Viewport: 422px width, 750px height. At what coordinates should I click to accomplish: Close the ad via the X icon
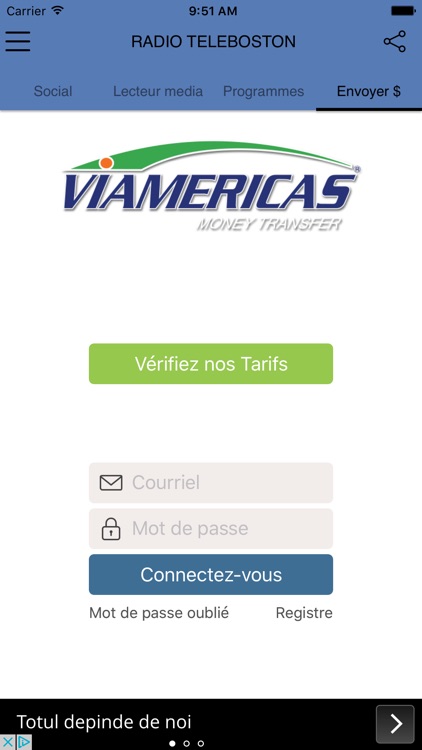(8, 742)
